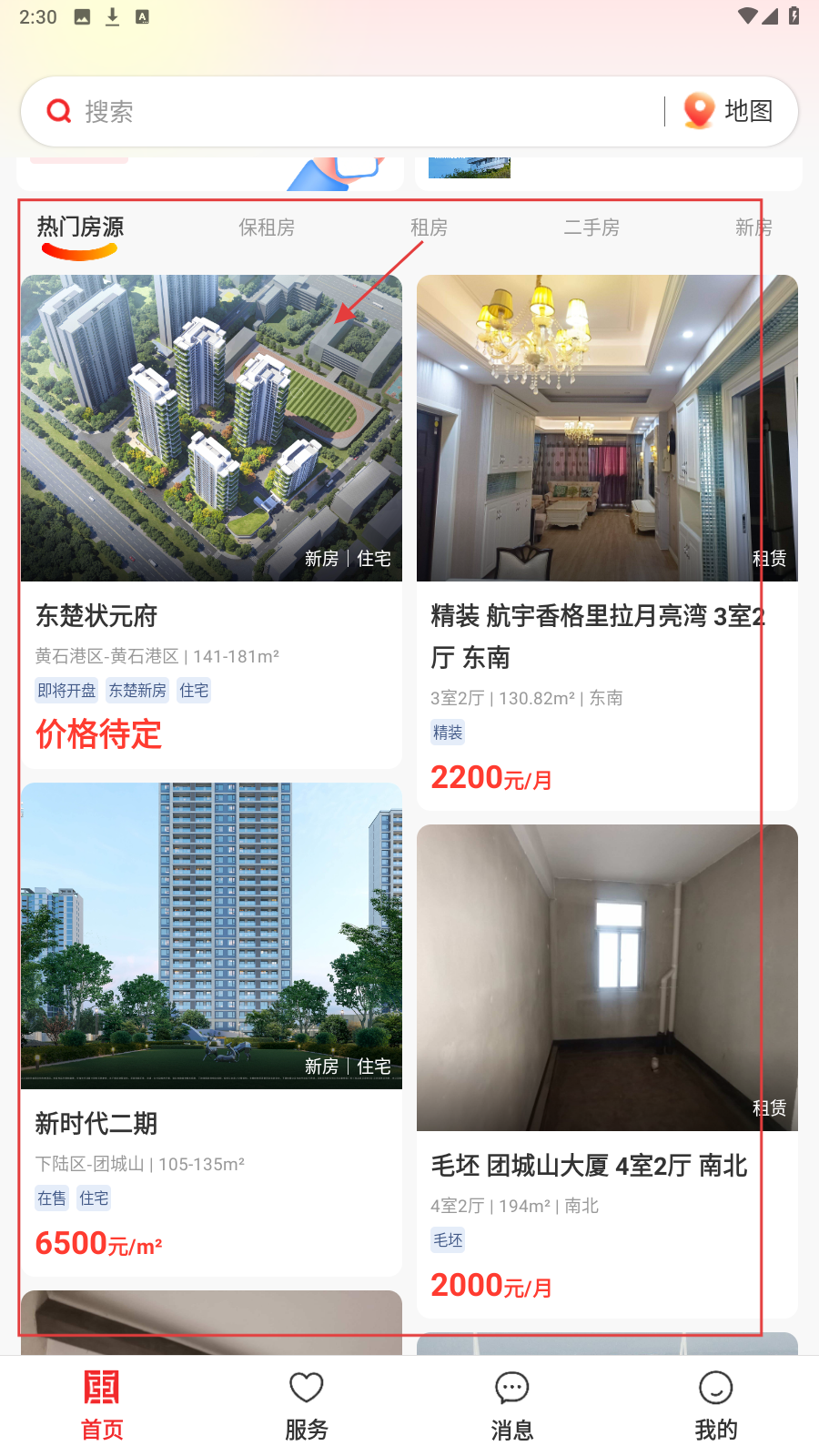
Task: Show the 二手房 listings tab
Action: click(x=591, y=227)
